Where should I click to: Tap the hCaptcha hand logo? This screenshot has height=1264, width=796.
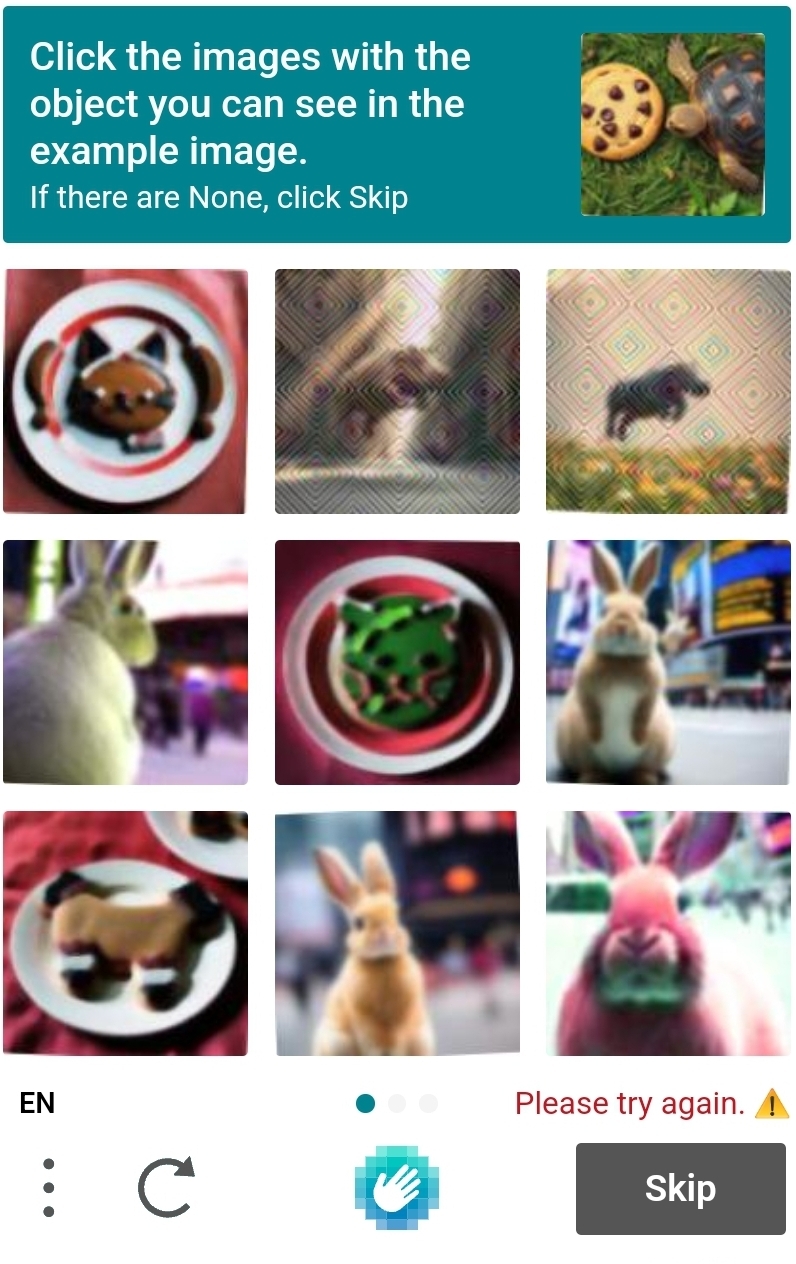click(x=397, y=1188)
